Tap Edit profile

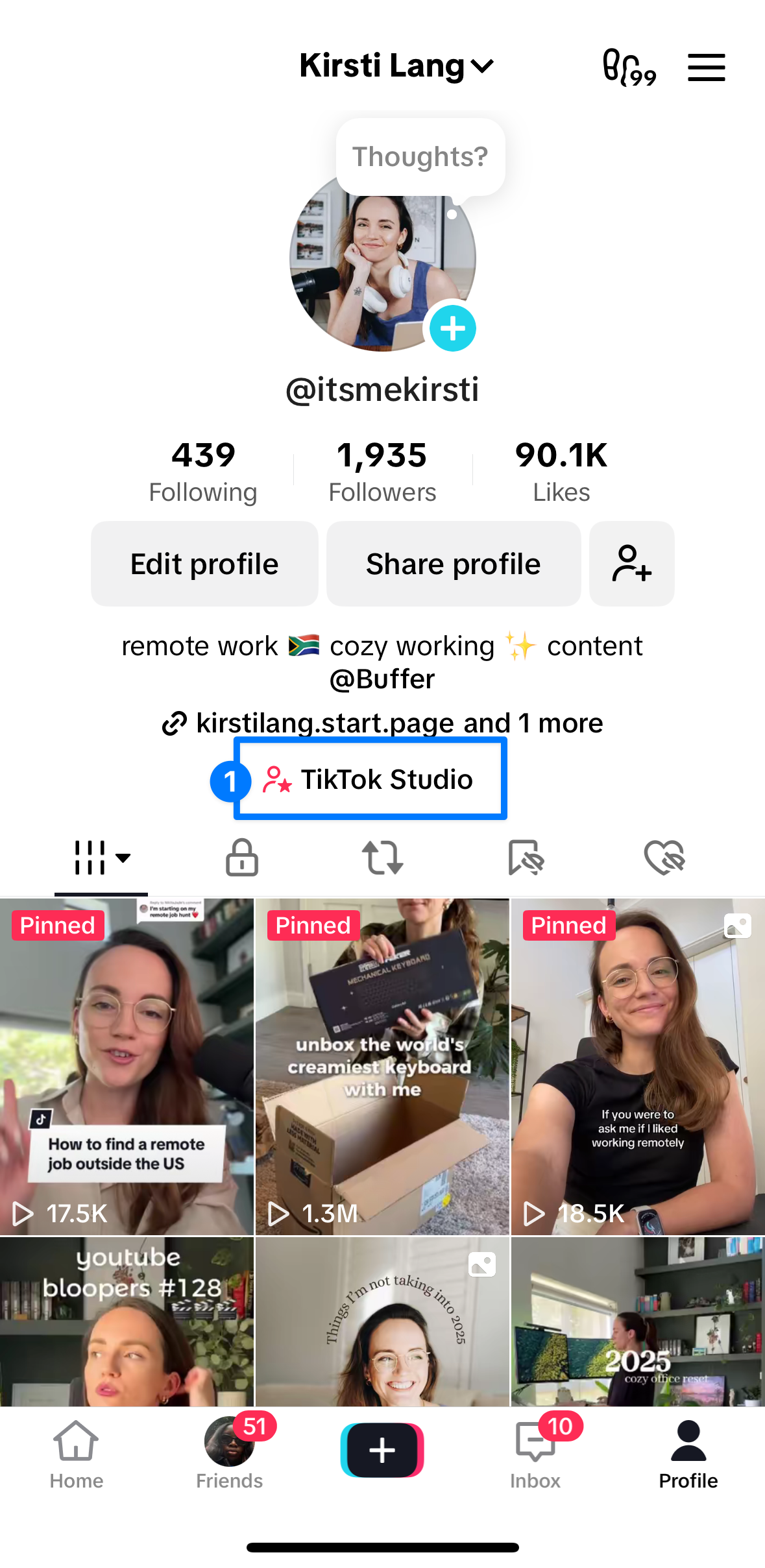(204, 564)
